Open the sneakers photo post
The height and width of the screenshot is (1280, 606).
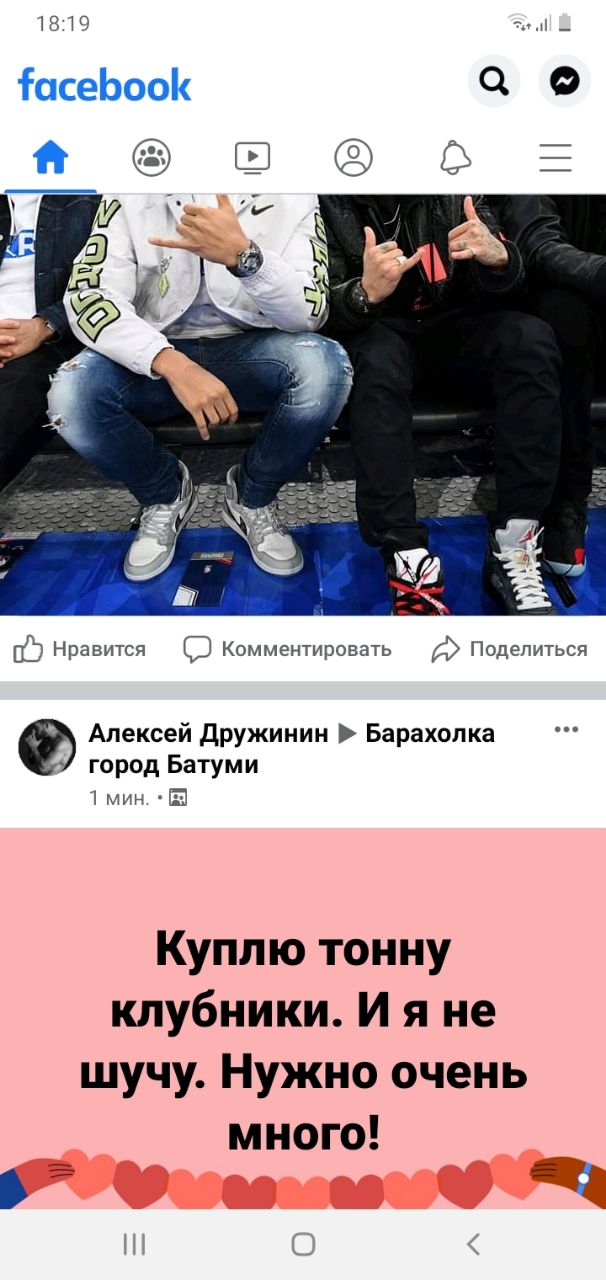pos(303,405)
